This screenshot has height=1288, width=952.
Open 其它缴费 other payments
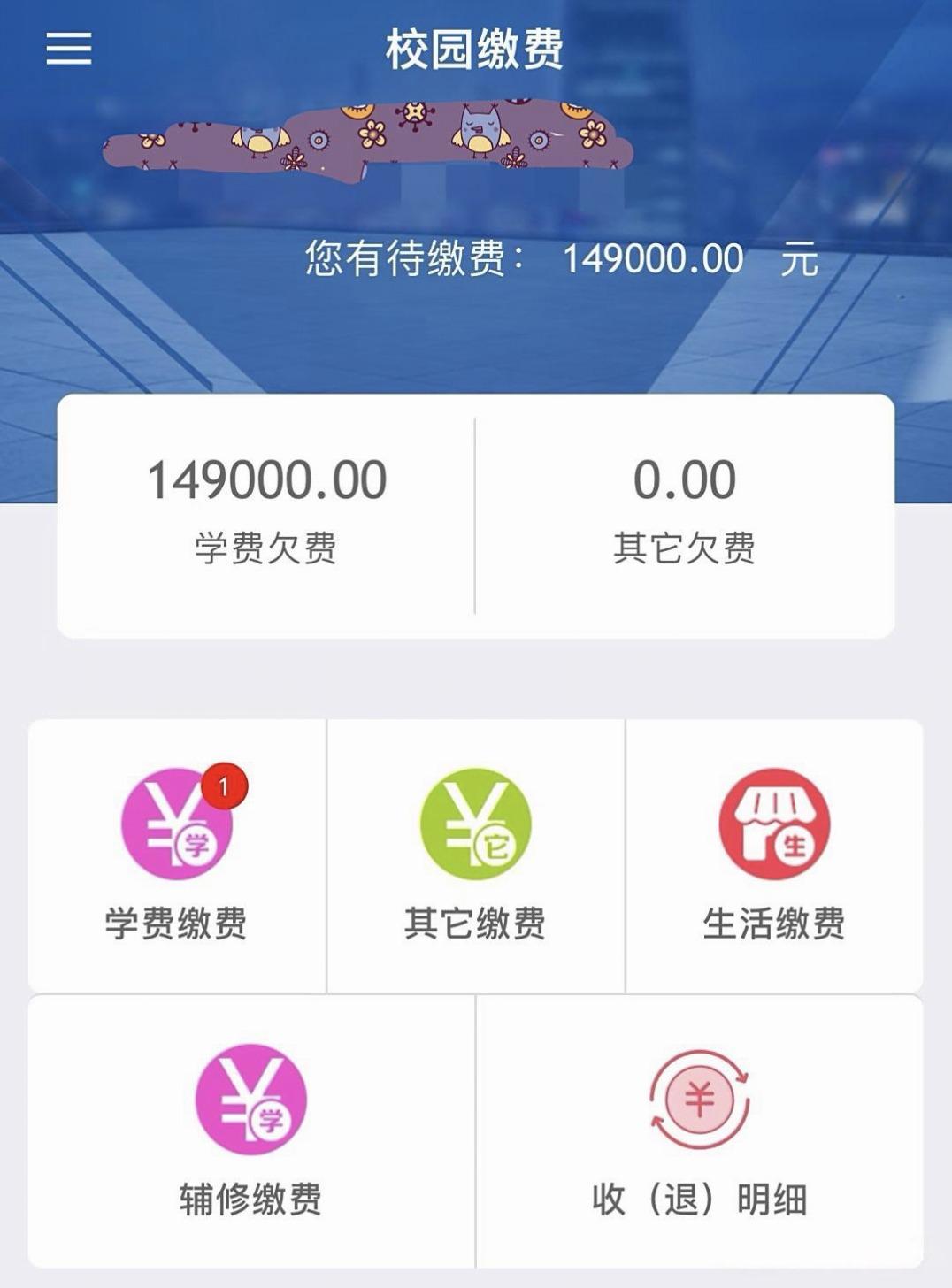tap(475, 854)
